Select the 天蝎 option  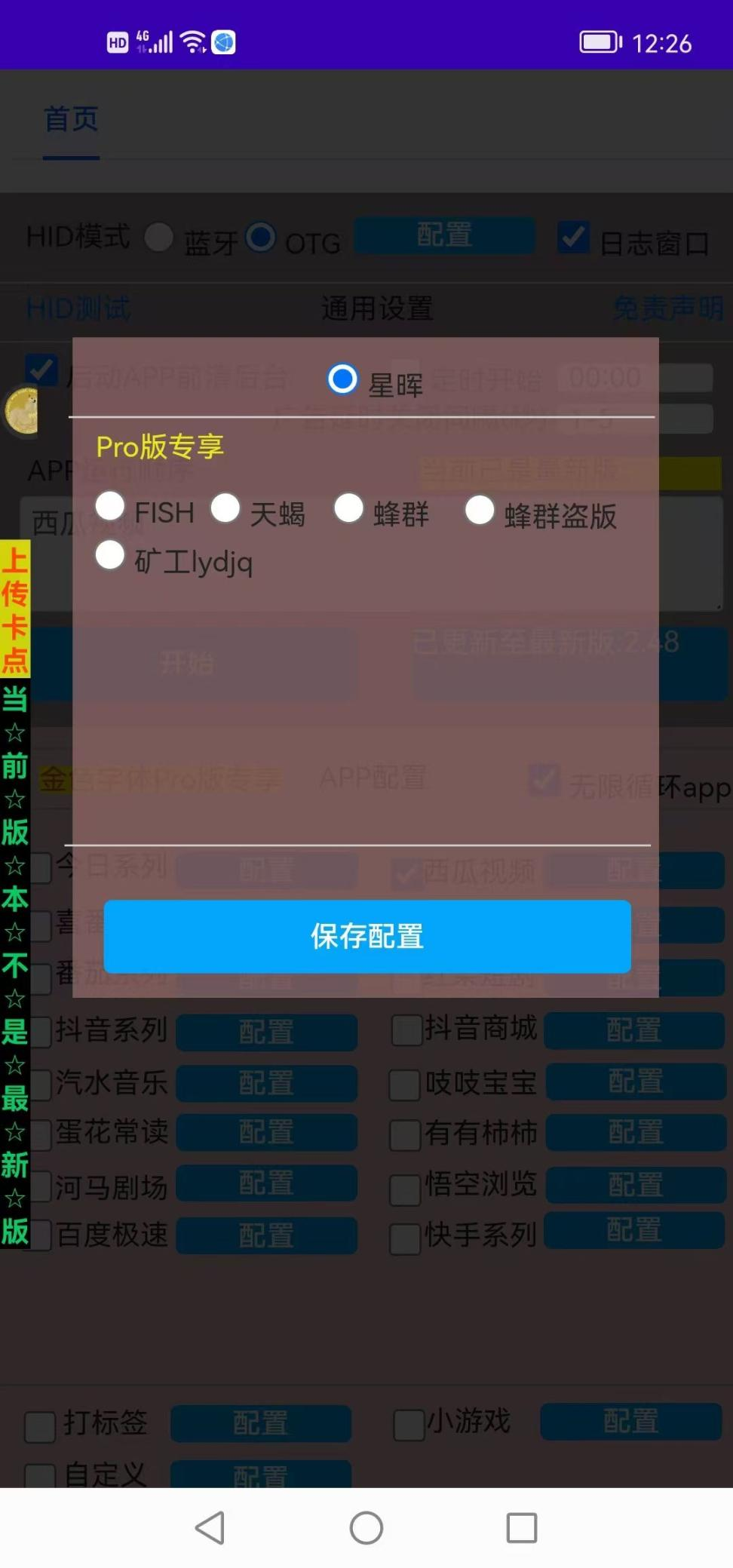[x=225, y=508]
